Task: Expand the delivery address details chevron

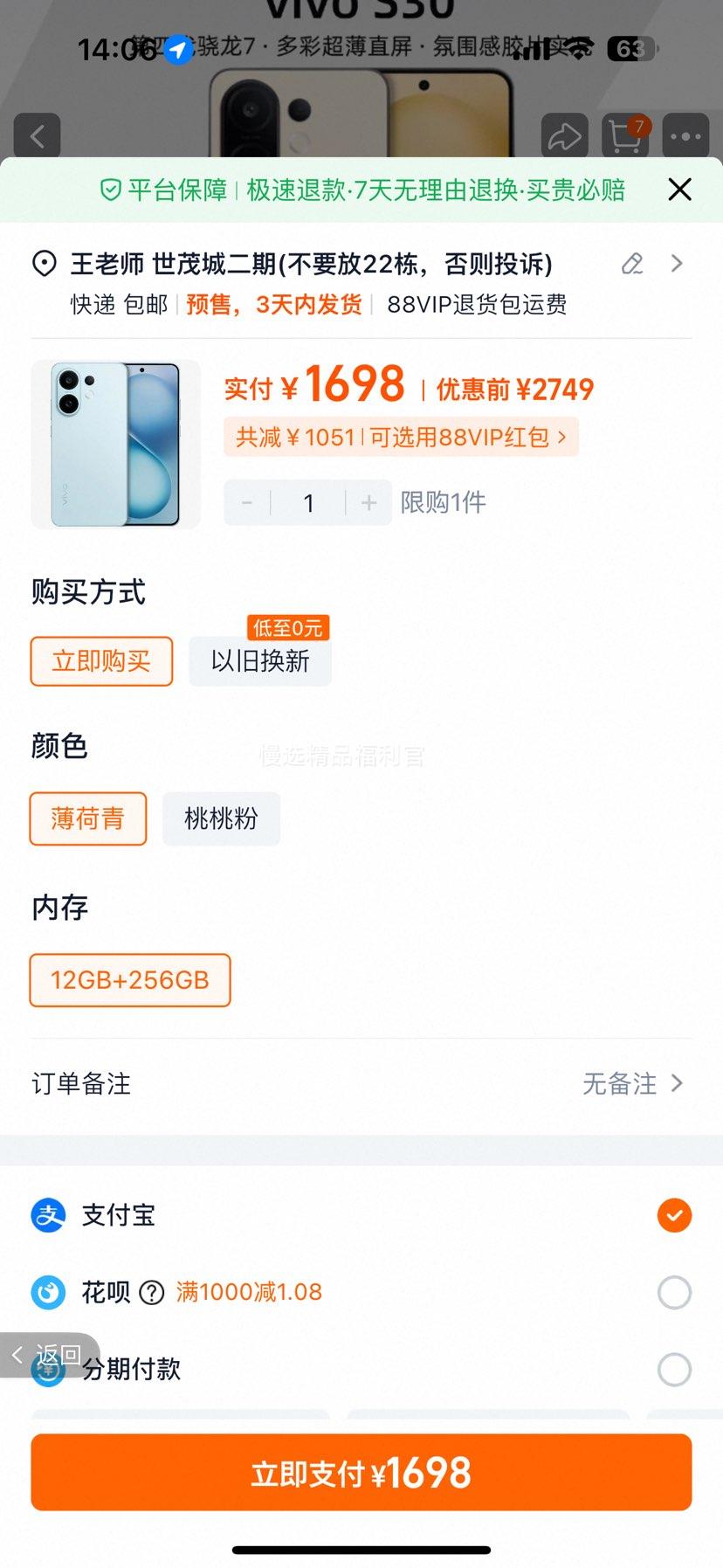Action: [677, 263]
